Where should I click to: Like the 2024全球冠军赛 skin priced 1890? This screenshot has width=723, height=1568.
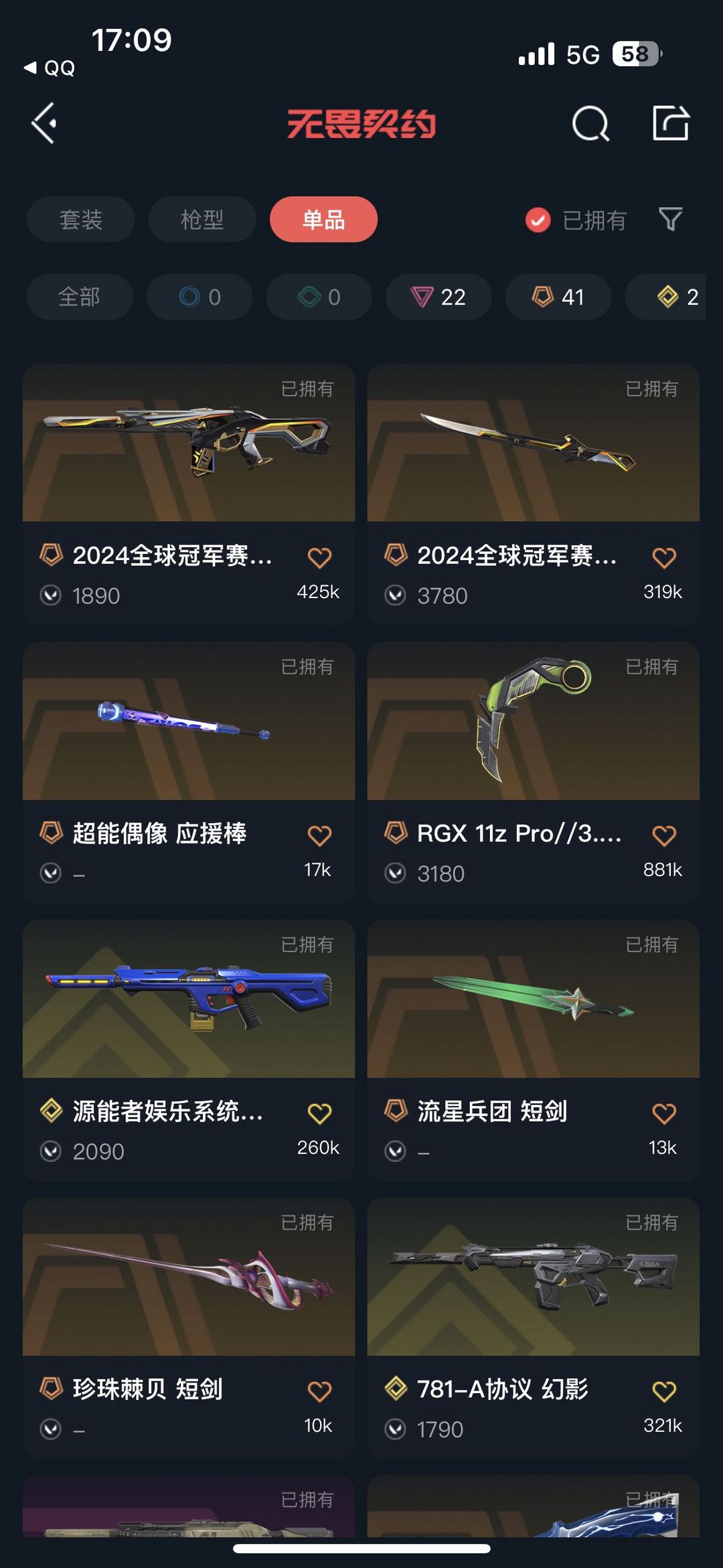coord(319,557)
